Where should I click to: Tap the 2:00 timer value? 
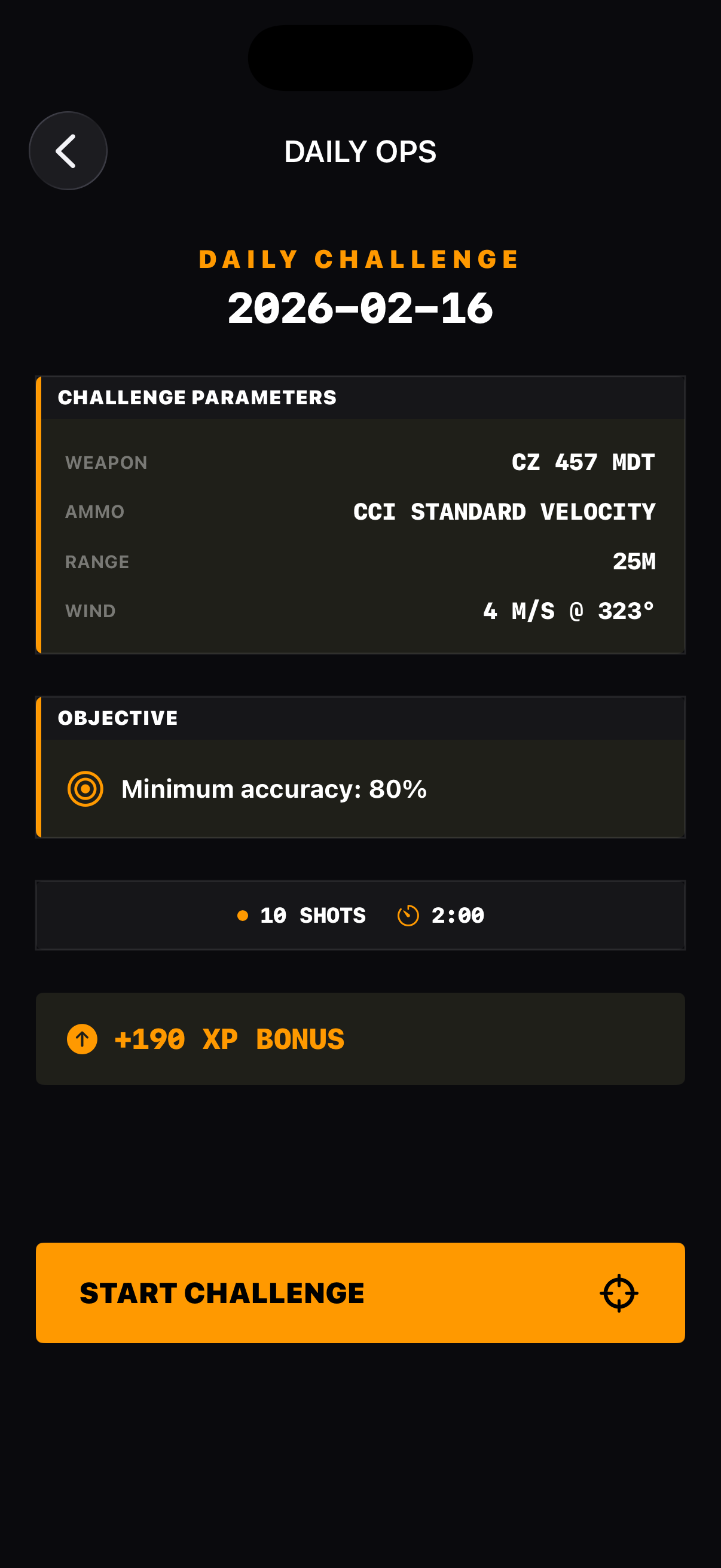point(457,915)
